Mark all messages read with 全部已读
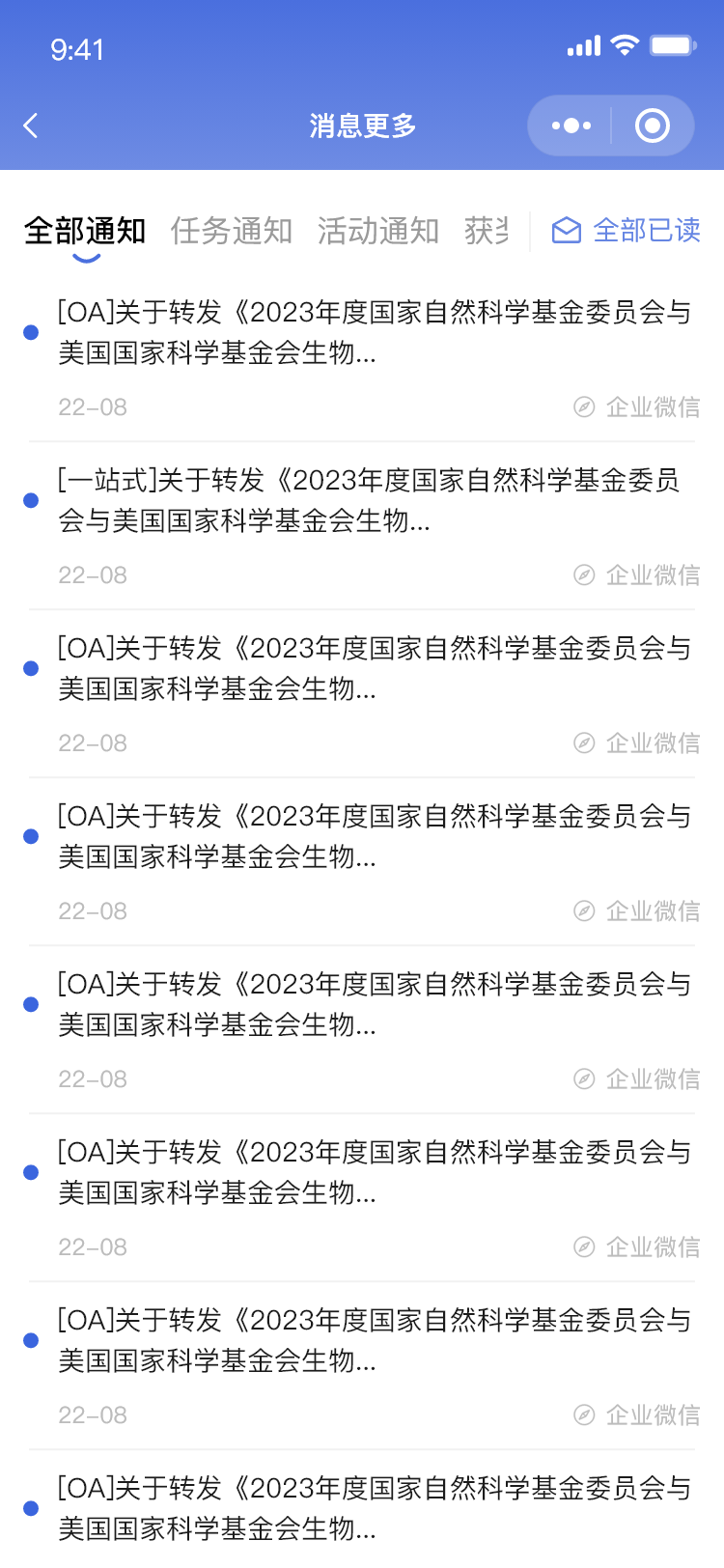 click(x=627, y=230)
